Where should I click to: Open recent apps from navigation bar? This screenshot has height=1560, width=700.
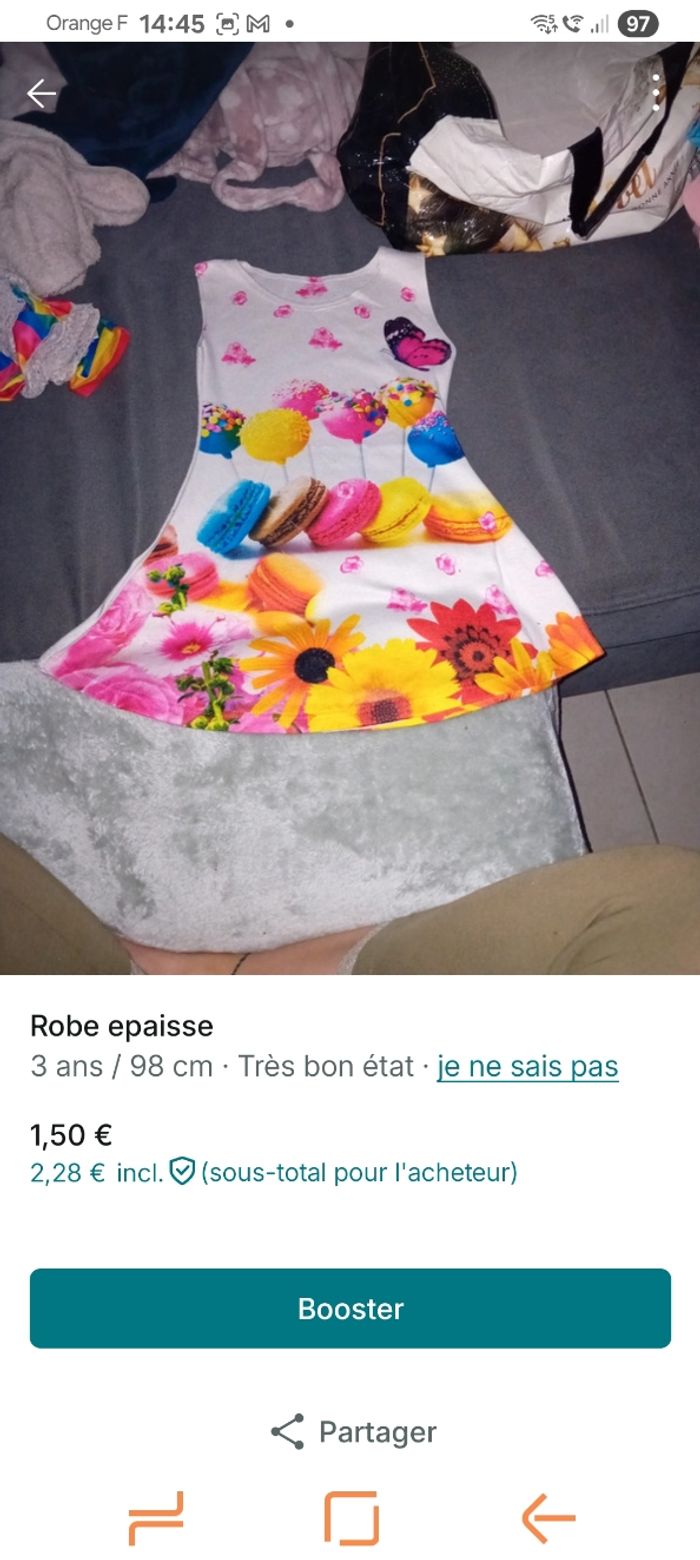tap(156, 1517)
